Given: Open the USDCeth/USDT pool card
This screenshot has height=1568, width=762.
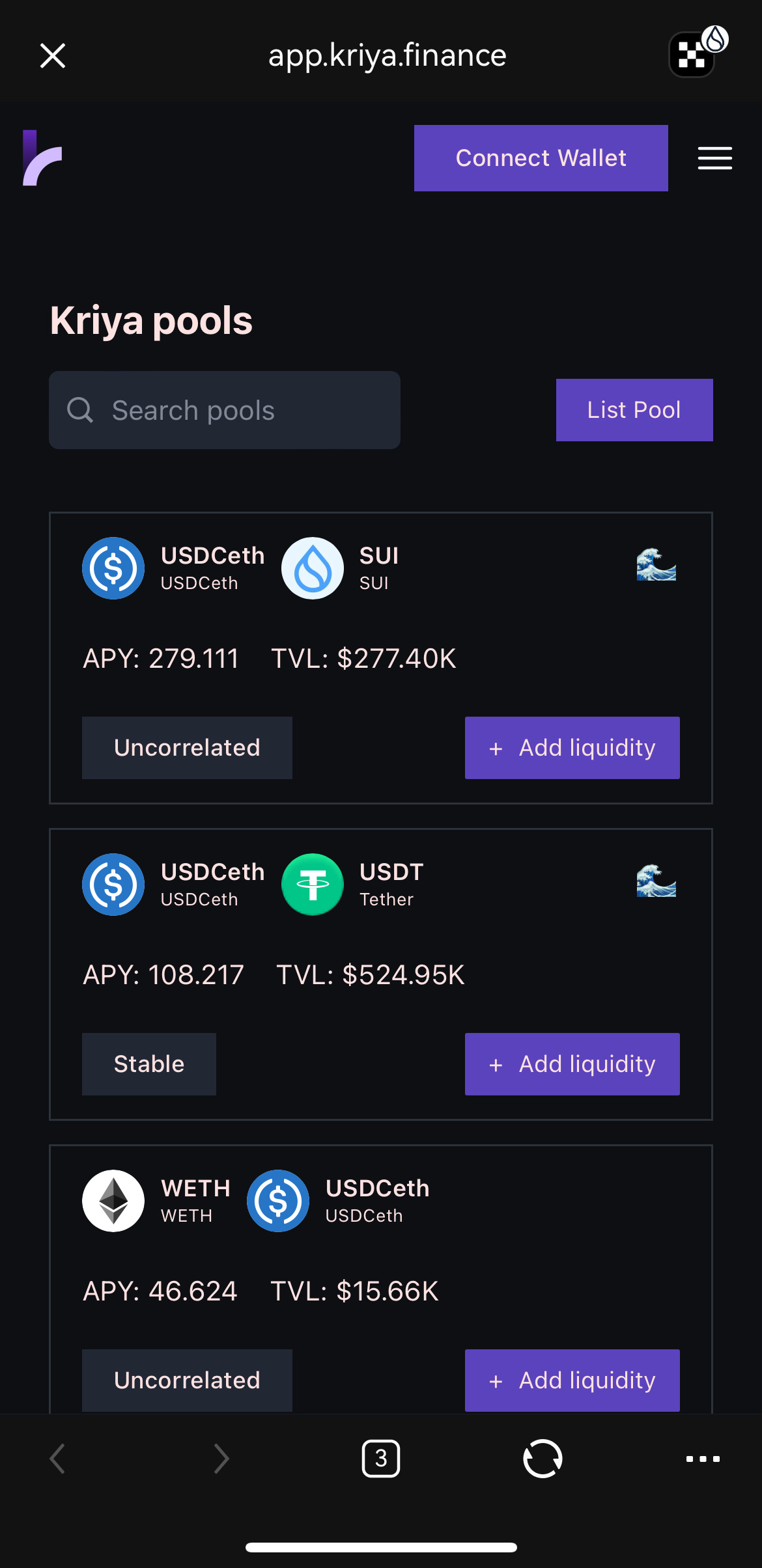Looking at the screenshot, I should (381, 974).
